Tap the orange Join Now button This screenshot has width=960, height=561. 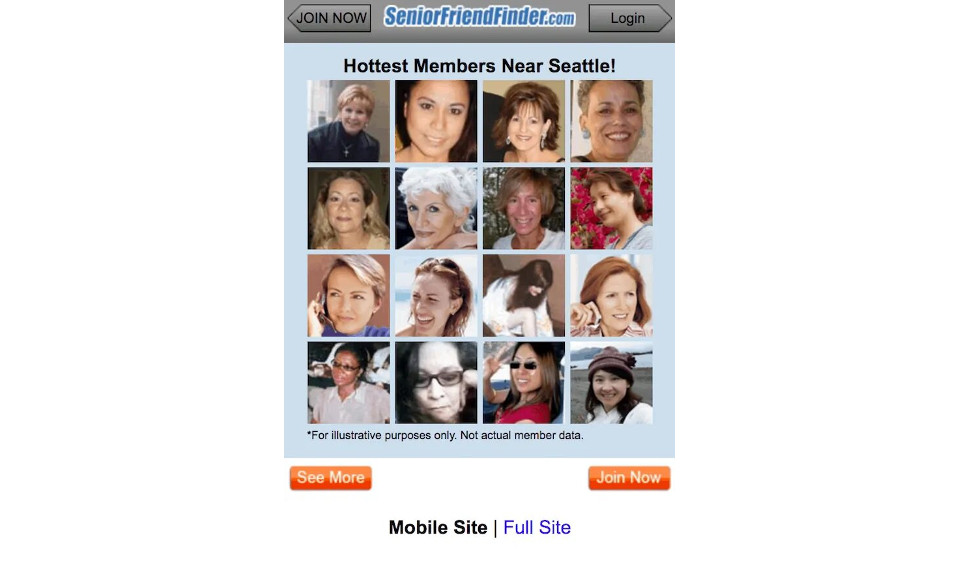629,478
